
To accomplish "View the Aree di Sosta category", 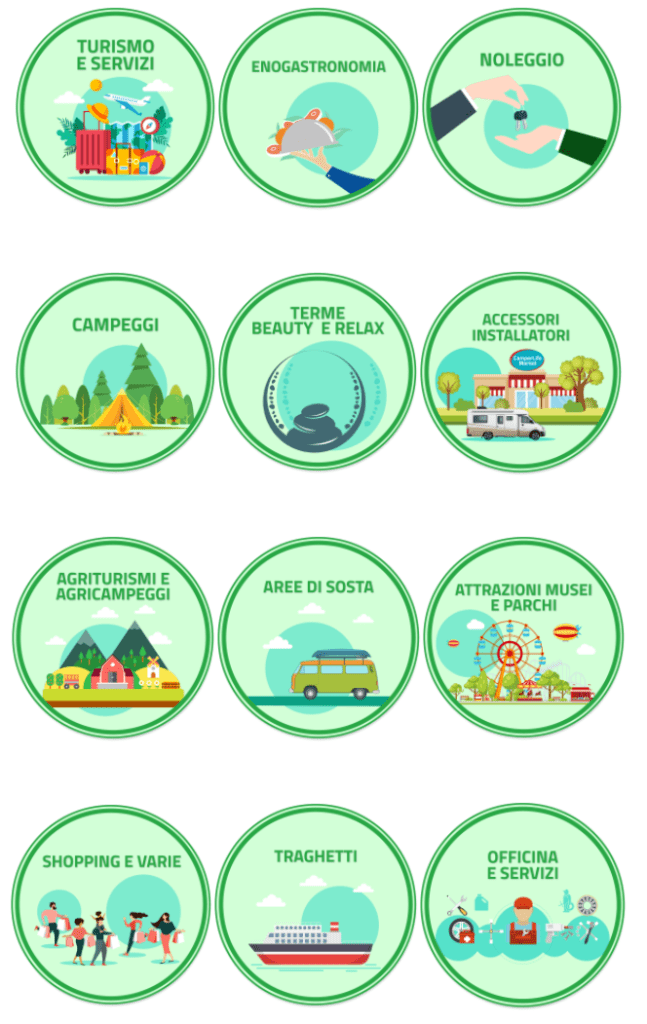I will [x=318, y=637].
